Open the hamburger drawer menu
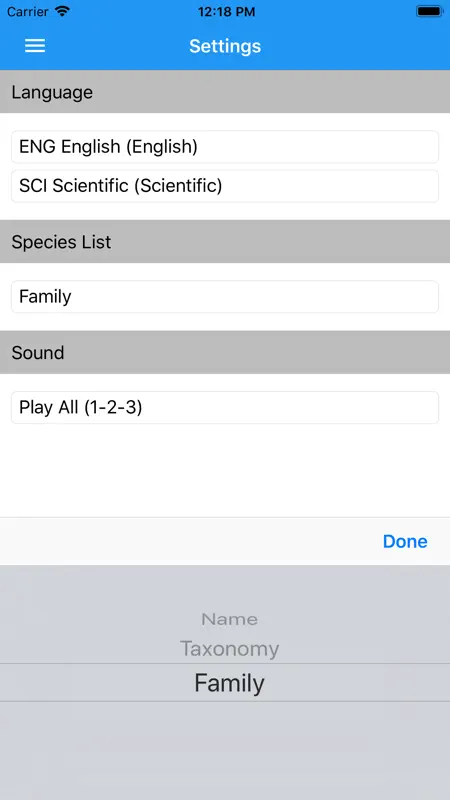Image resolution: width=450 pixels, height=800 pixels. 35,46
